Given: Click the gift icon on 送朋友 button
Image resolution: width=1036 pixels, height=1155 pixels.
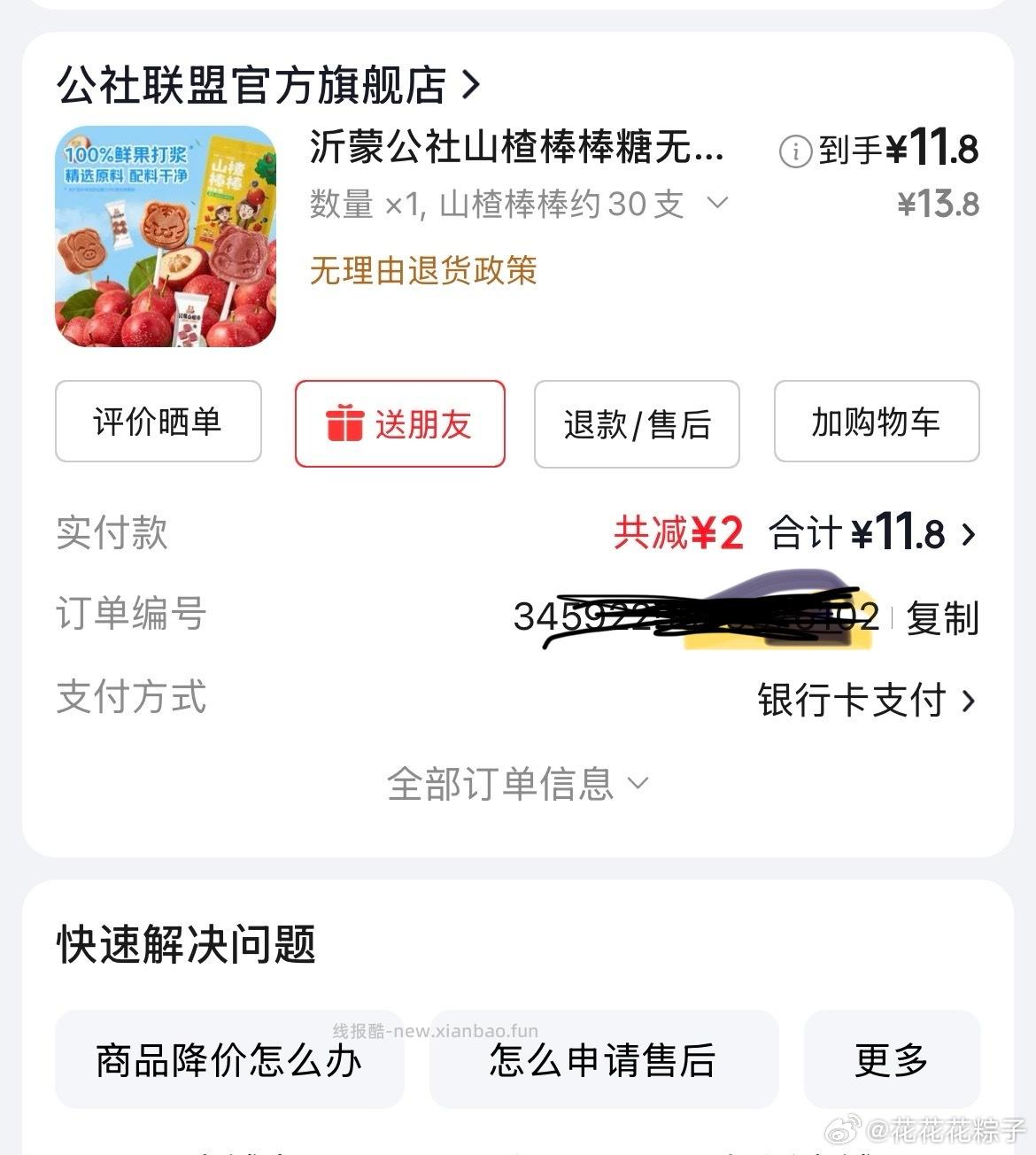Looking at the screenshot, I should click(x=347, y=424).
